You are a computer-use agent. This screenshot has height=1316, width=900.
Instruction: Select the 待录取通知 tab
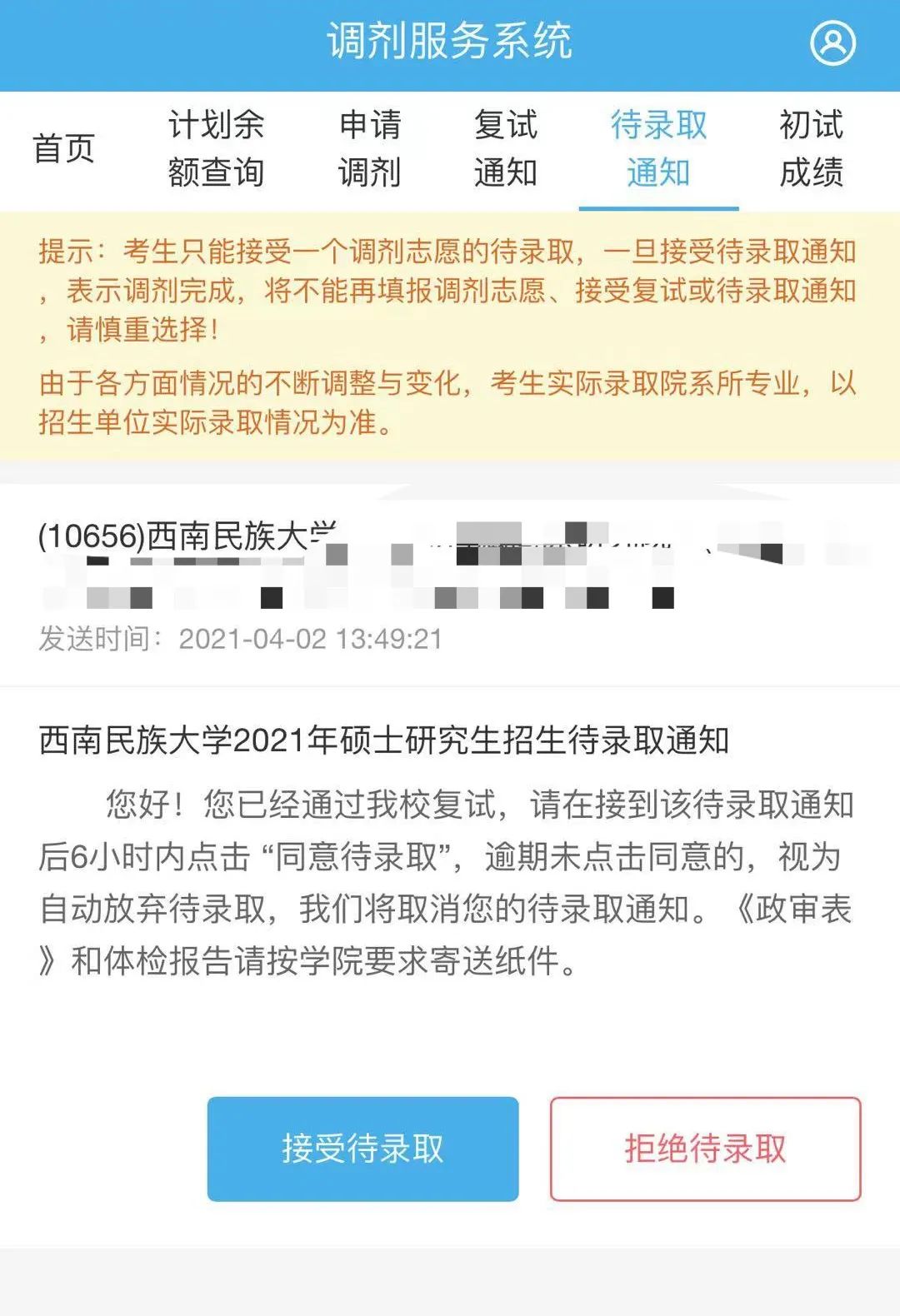tap(658, 149)
